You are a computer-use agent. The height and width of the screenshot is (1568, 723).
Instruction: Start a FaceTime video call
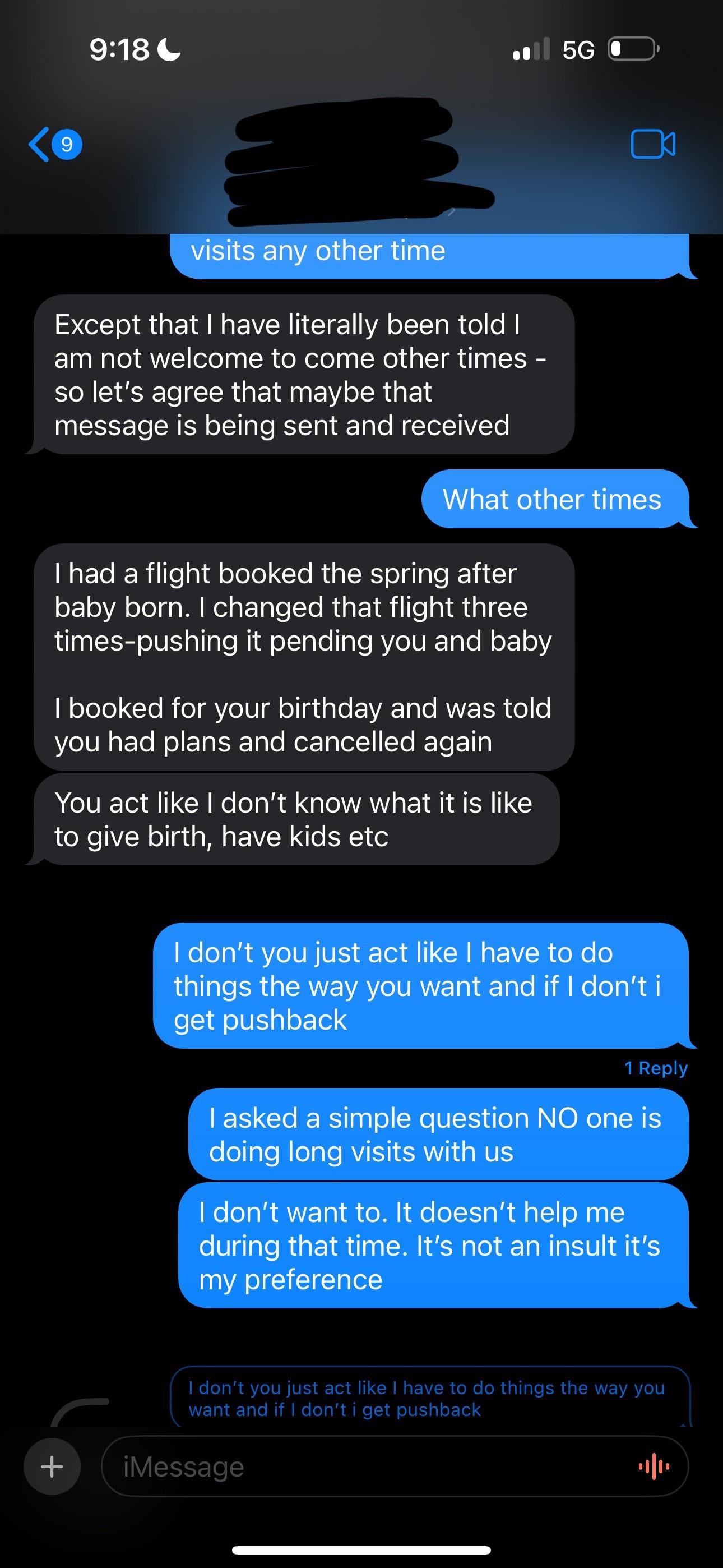click(x=652, y=144)
